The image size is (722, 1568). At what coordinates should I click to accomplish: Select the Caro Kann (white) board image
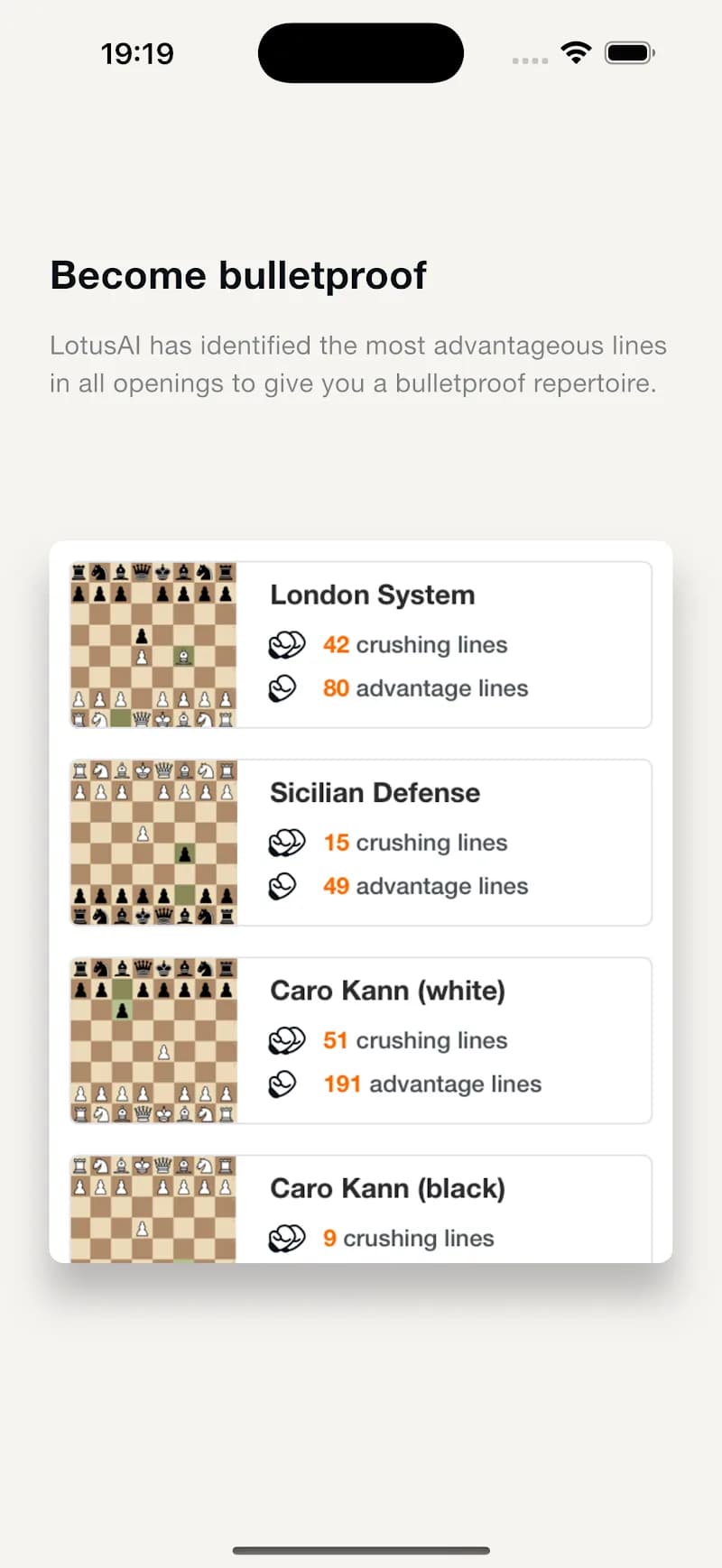coord(153,1039)
